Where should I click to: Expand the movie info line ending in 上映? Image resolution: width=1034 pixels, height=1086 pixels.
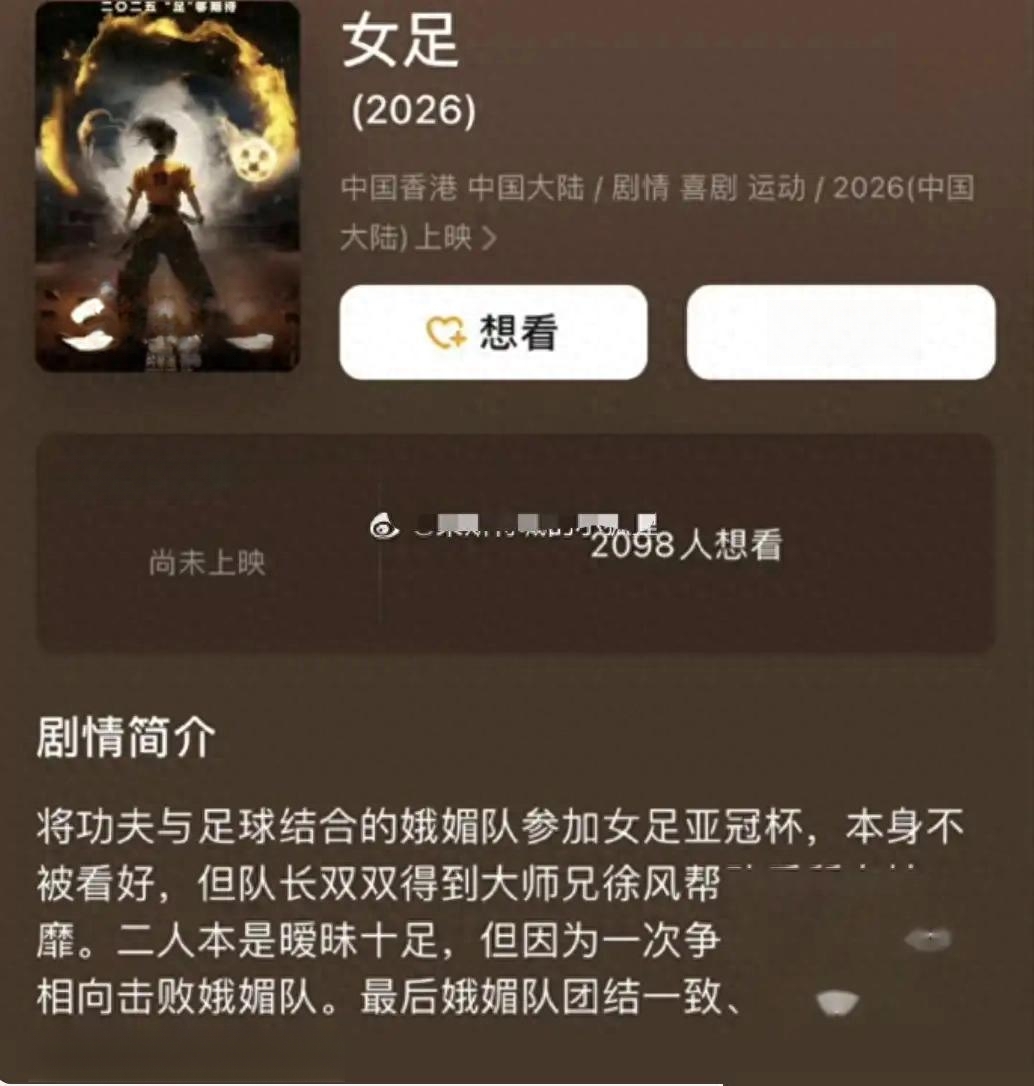(x=488, y=239)
